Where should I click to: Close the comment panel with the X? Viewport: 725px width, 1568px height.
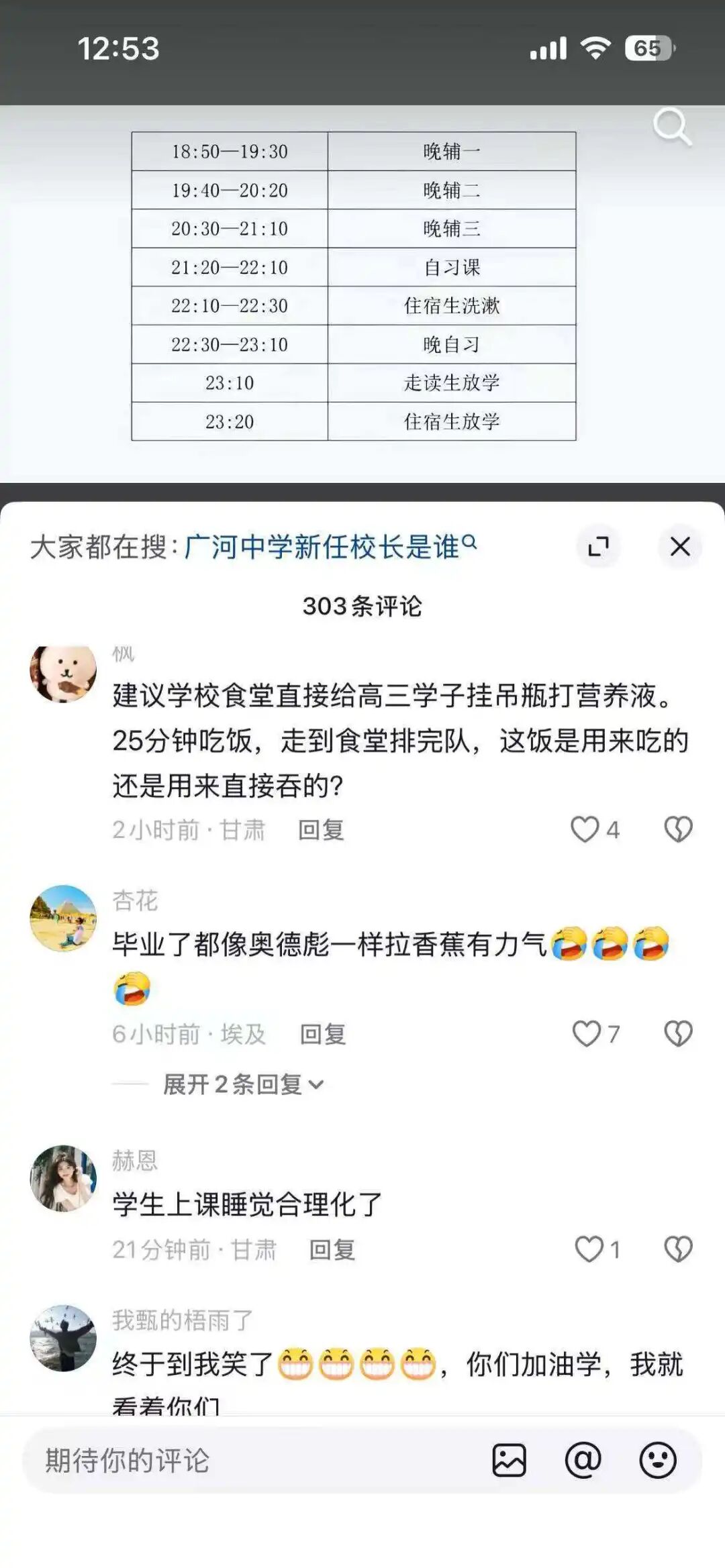coord(680,547)
